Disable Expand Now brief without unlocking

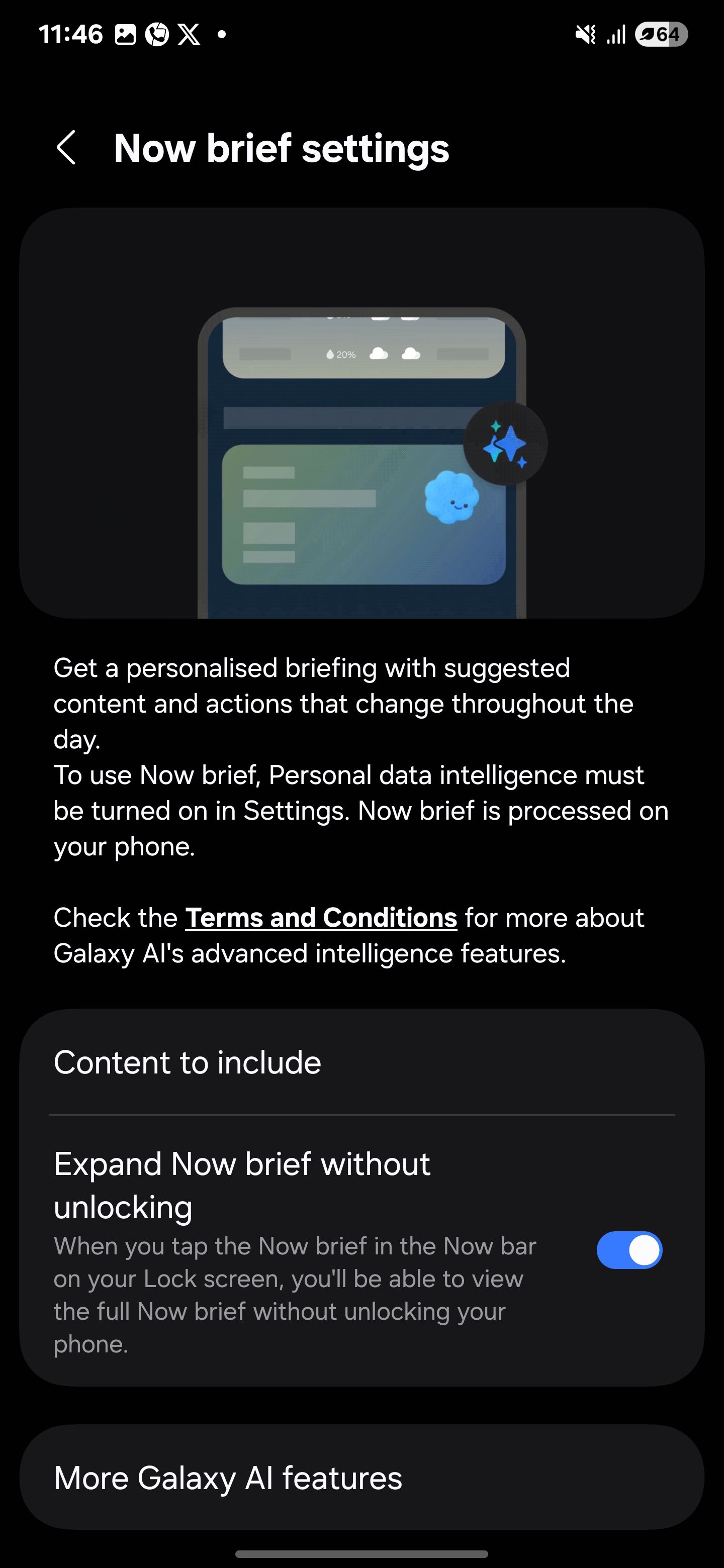pyautogui.click(x=628, y=1250)
